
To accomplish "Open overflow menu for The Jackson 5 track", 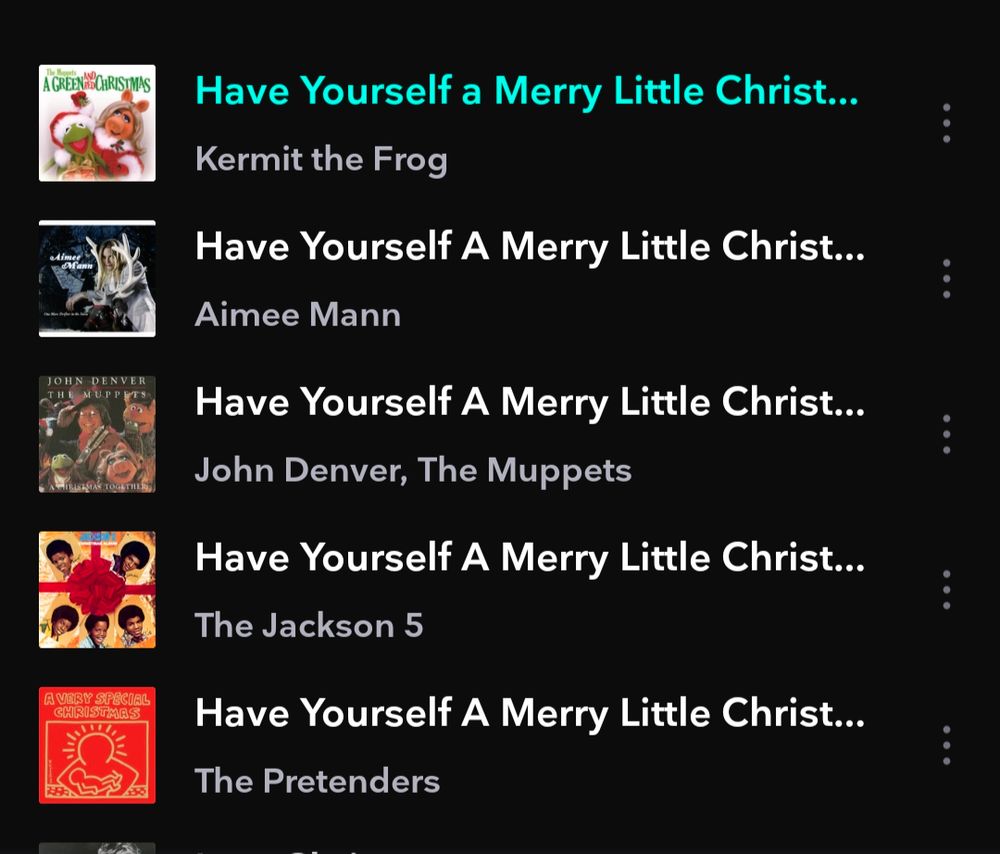I will (946, 590).
